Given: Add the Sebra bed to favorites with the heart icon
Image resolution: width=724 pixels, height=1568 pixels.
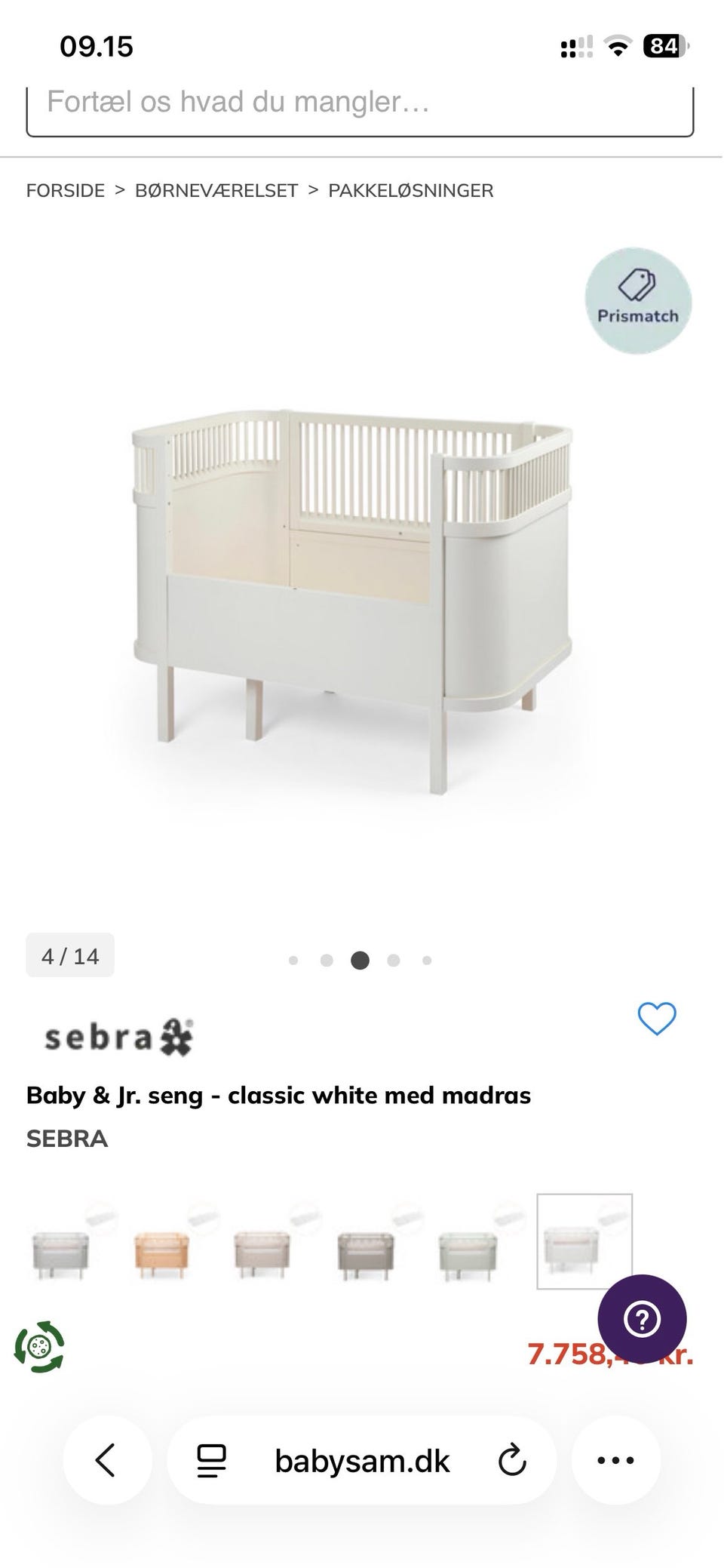Looking at the screenshot, I should [x=657, y=1019].
